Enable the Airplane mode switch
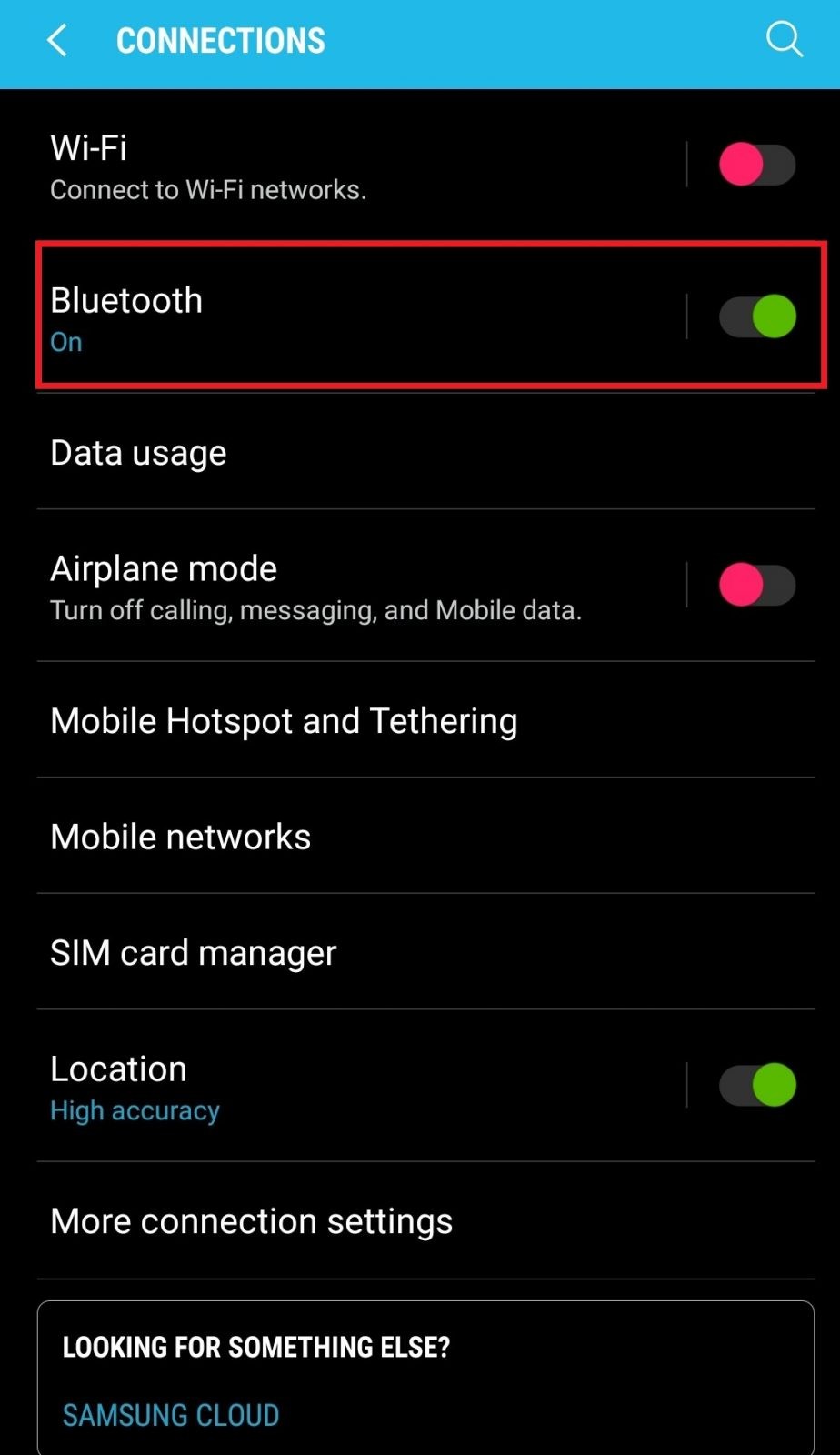Viewport: 840px width, 1455px height. (x=757, y=585)
